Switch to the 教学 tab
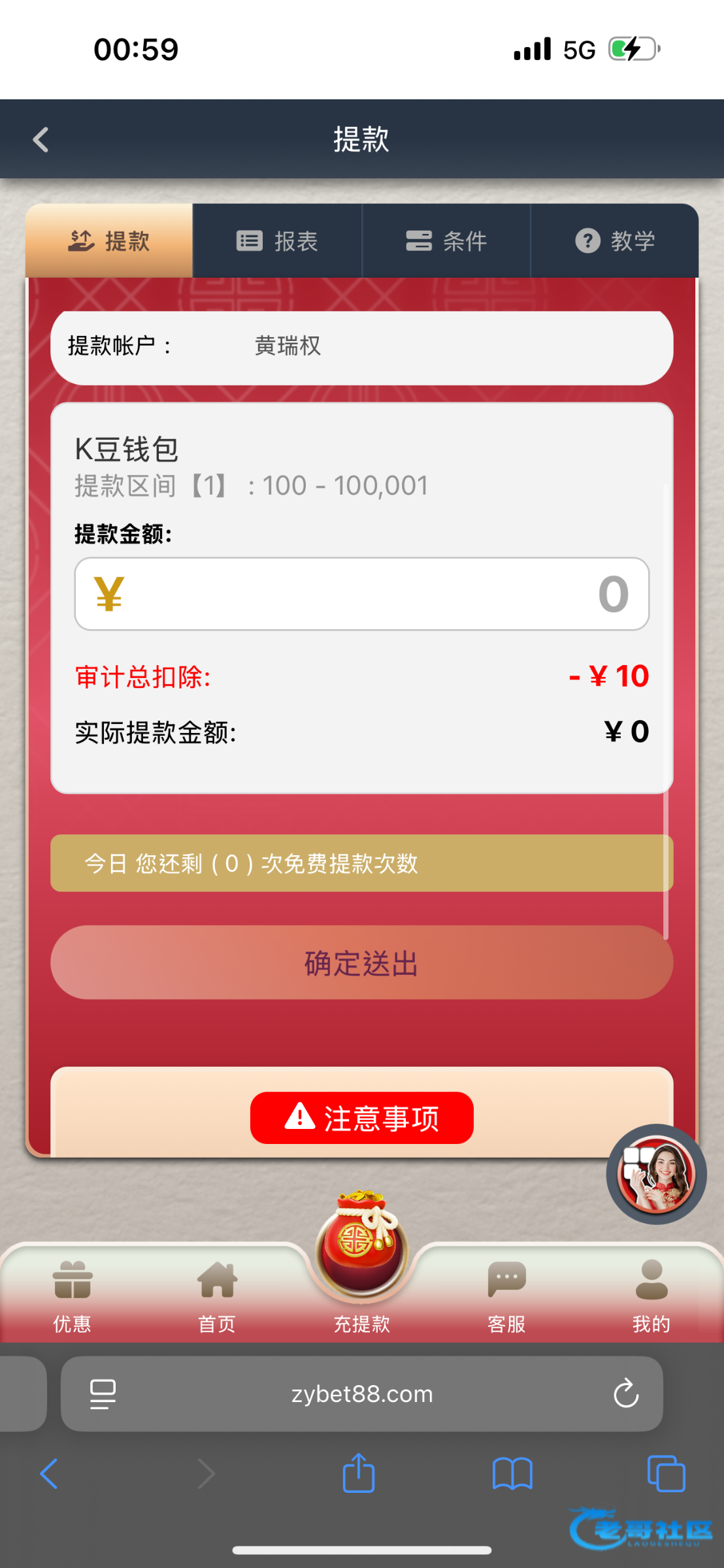 click(x=615, y=241)
